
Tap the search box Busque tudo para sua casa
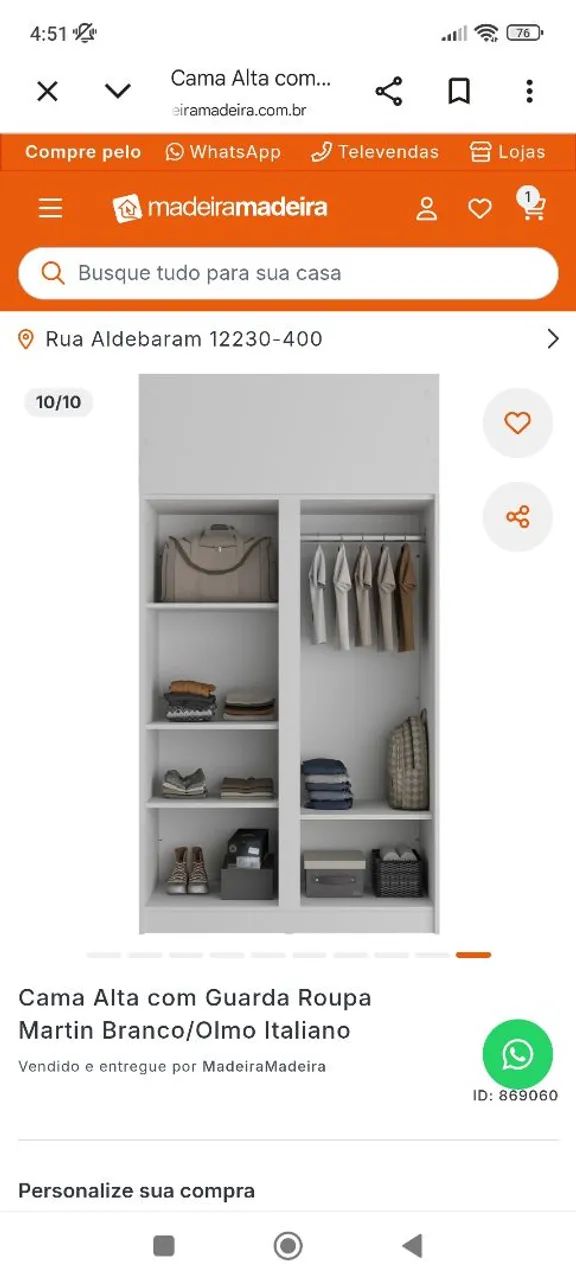(x=288, y=273)
